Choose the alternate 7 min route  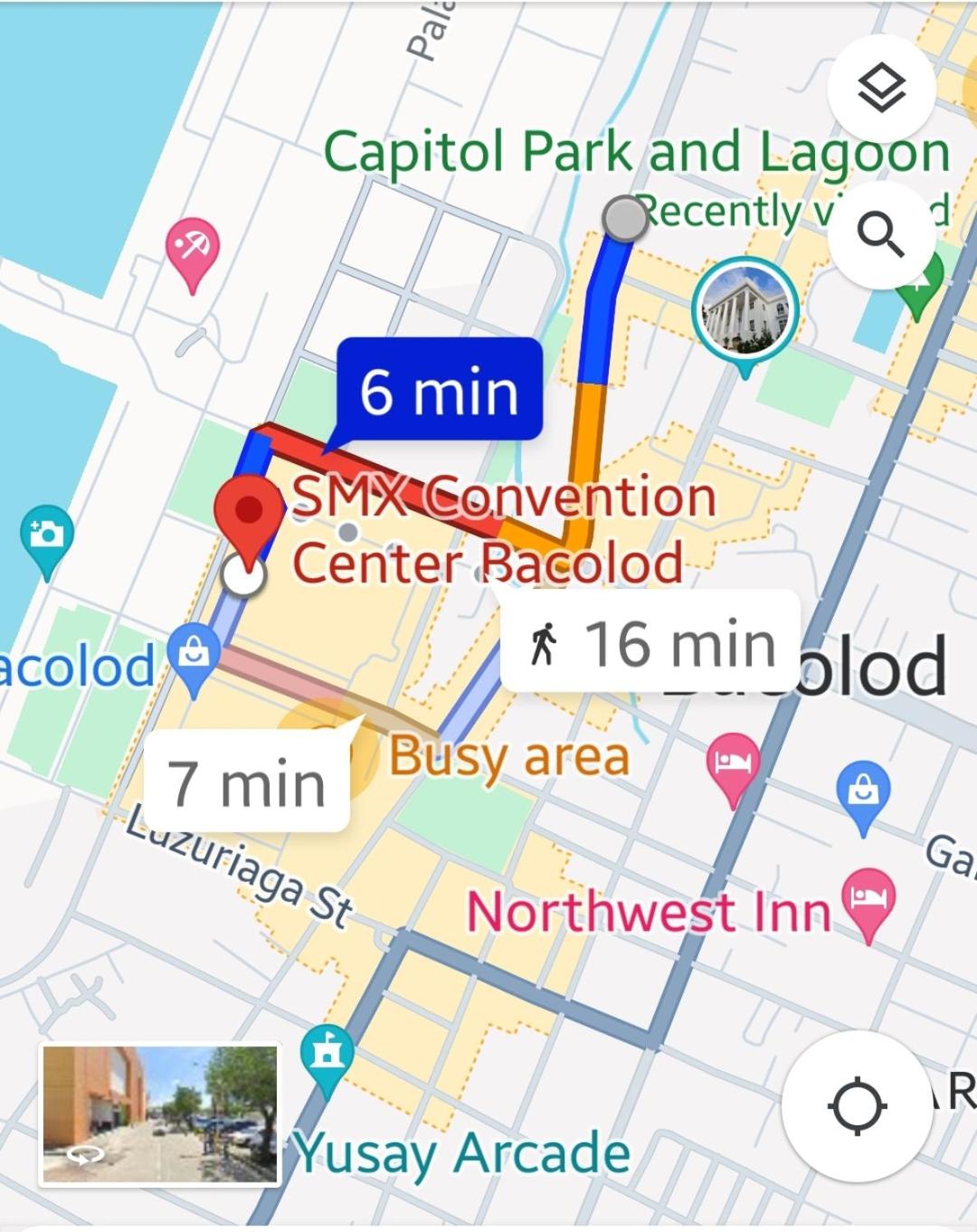(x=246, y=782)
